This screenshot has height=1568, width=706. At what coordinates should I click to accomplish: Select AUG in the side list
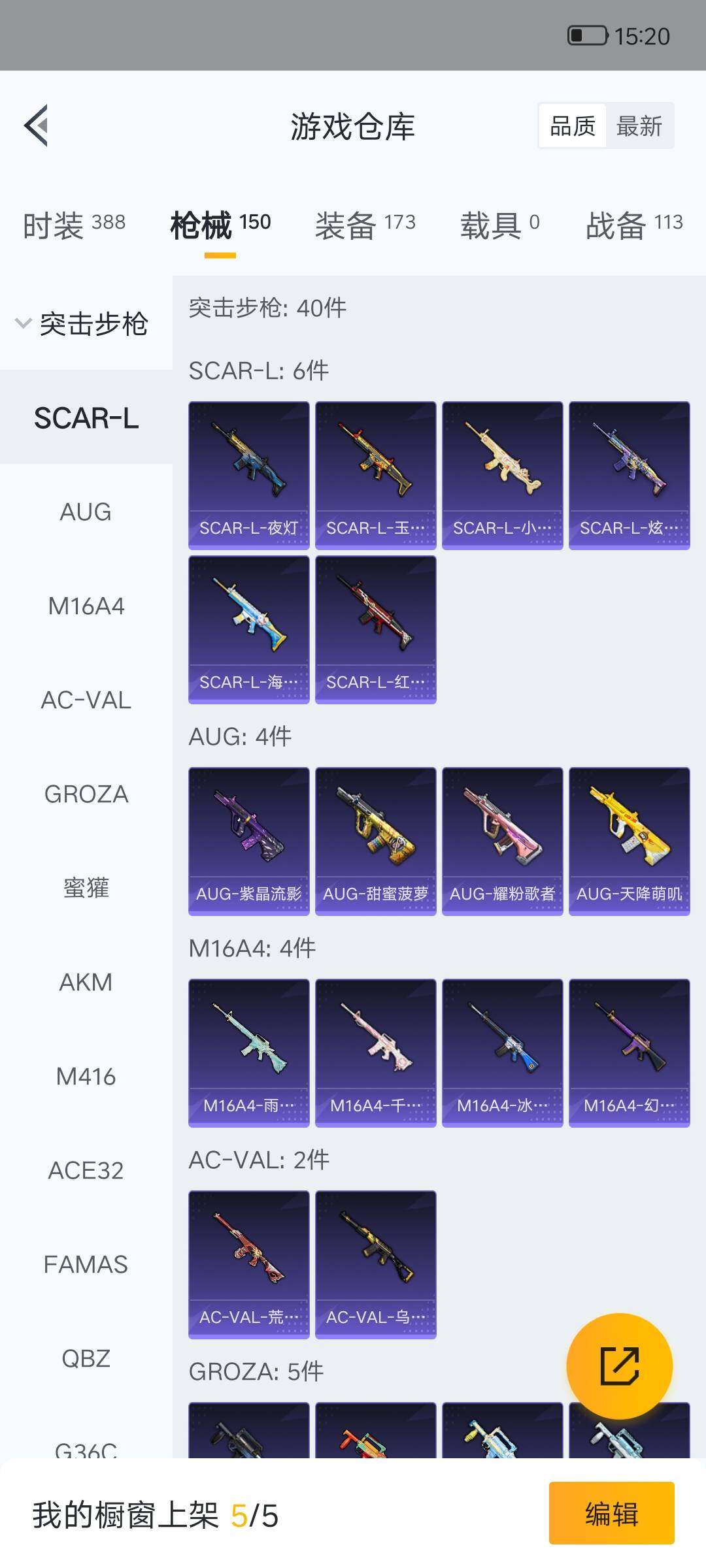pyautogui.click(x=86, y=512)
